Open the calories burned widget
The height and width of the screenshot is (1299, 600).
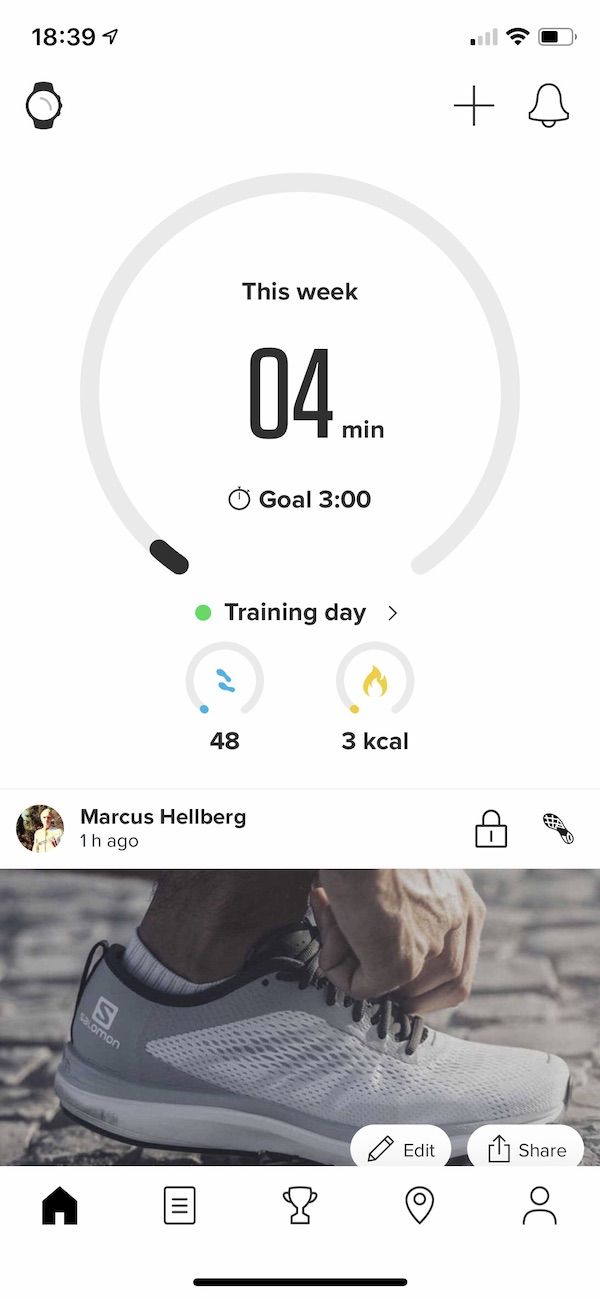point(375,697)
